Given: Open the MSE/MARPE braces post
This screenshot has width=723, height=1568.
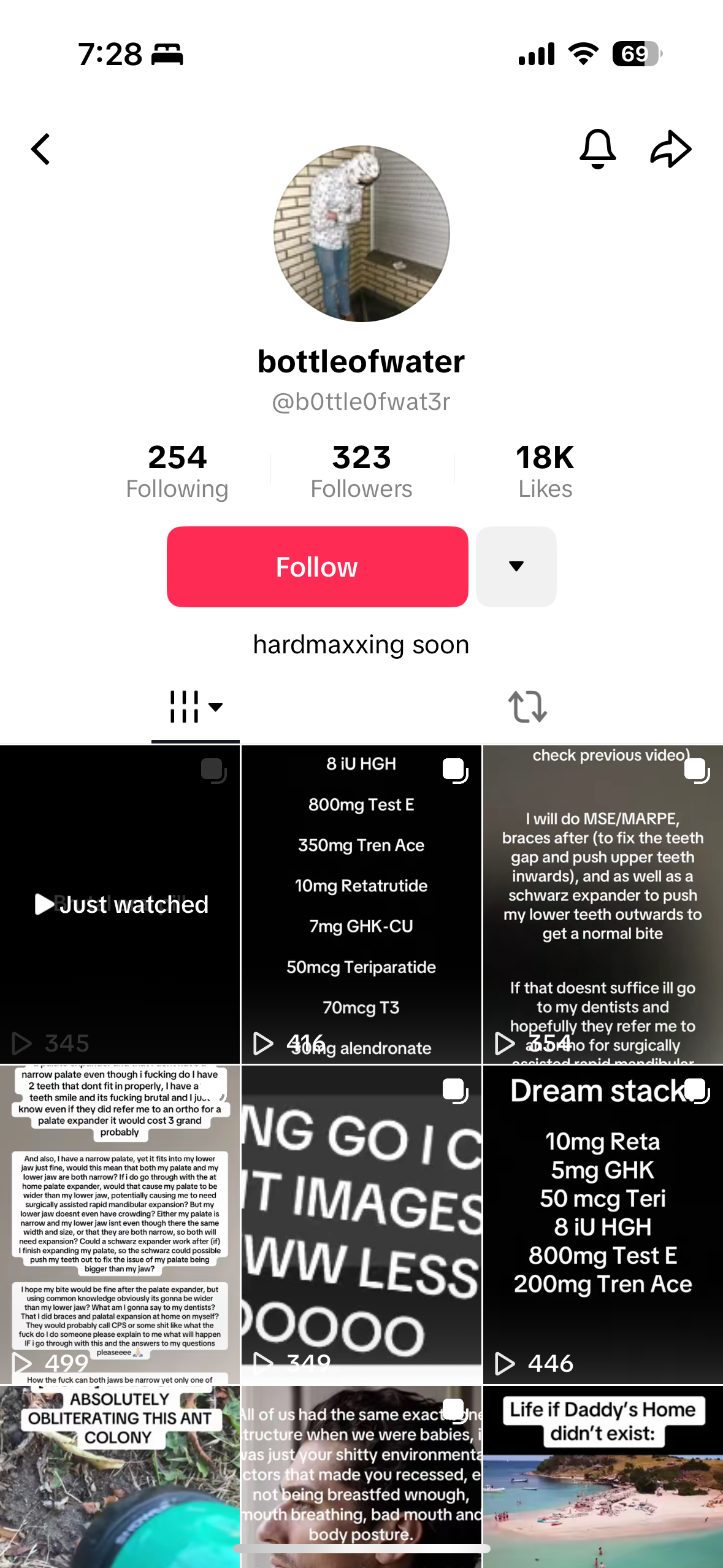Looking at the screenshot, I should click(602, 904).
